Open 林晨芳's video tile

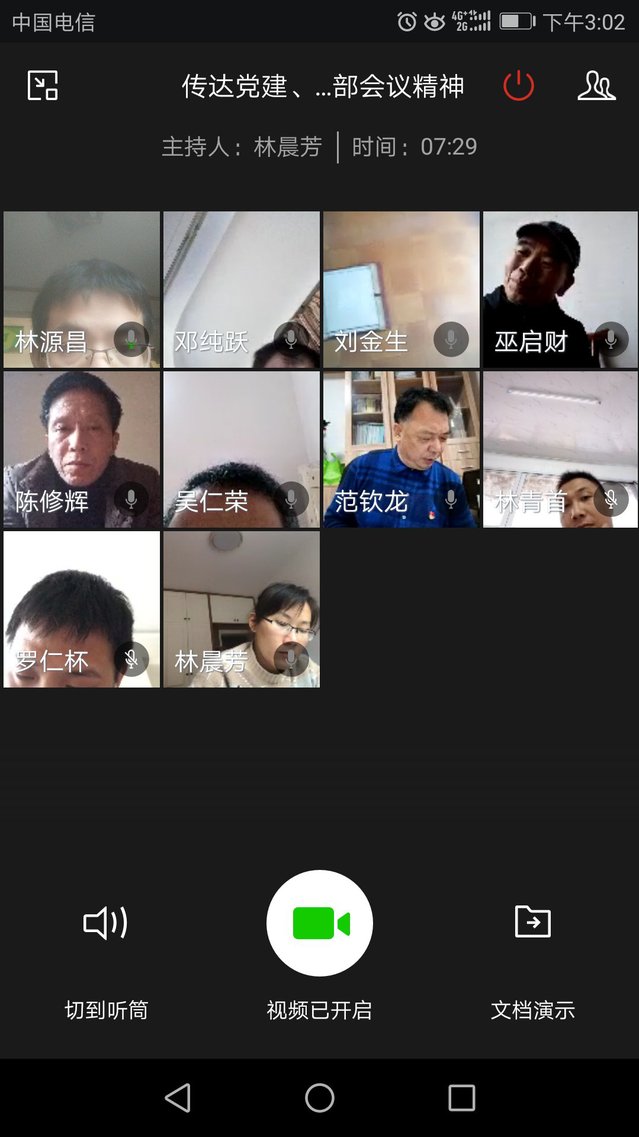tap(241, 609)
